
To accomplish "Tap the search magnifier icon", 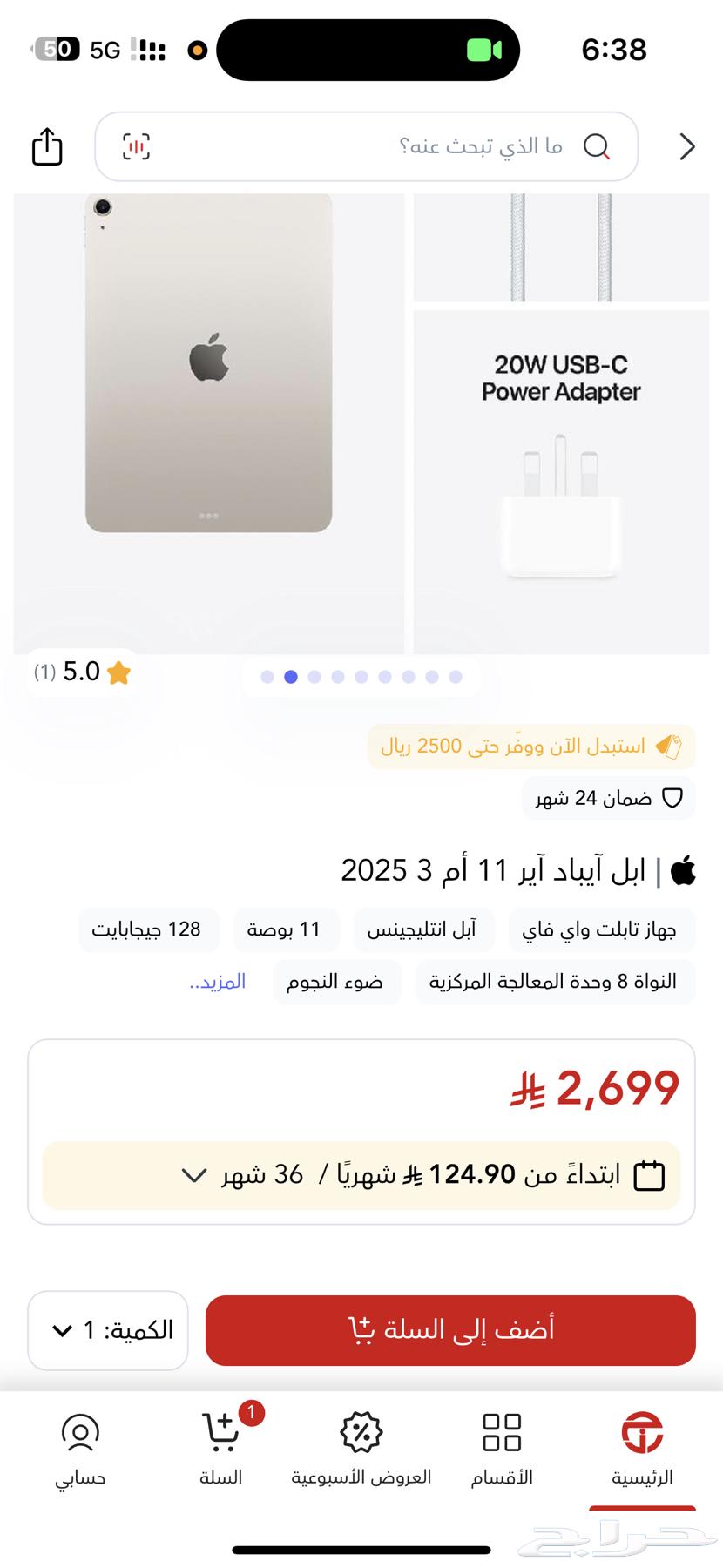I will [x=597, y=146].
